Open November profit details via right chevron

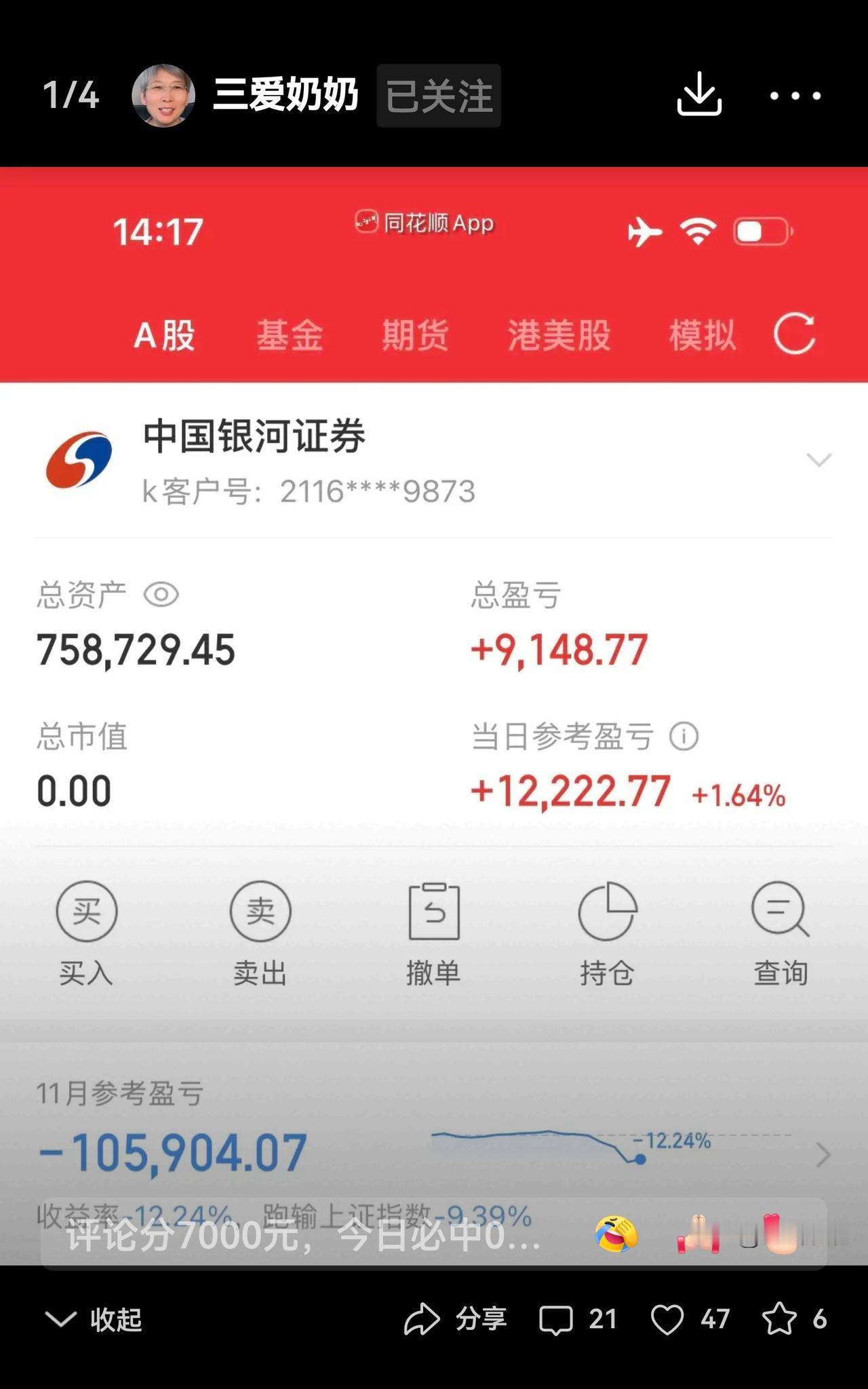tap(823, 1153)
